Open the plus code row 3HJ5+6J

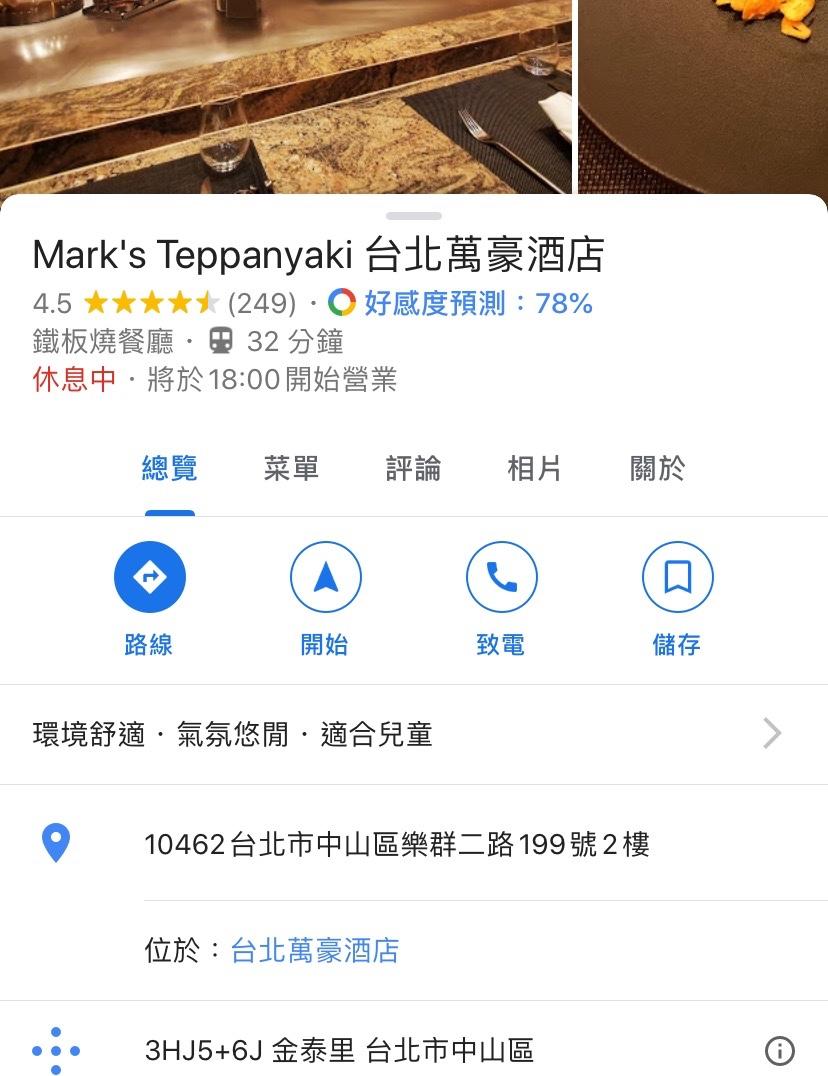coord(339,1051)
